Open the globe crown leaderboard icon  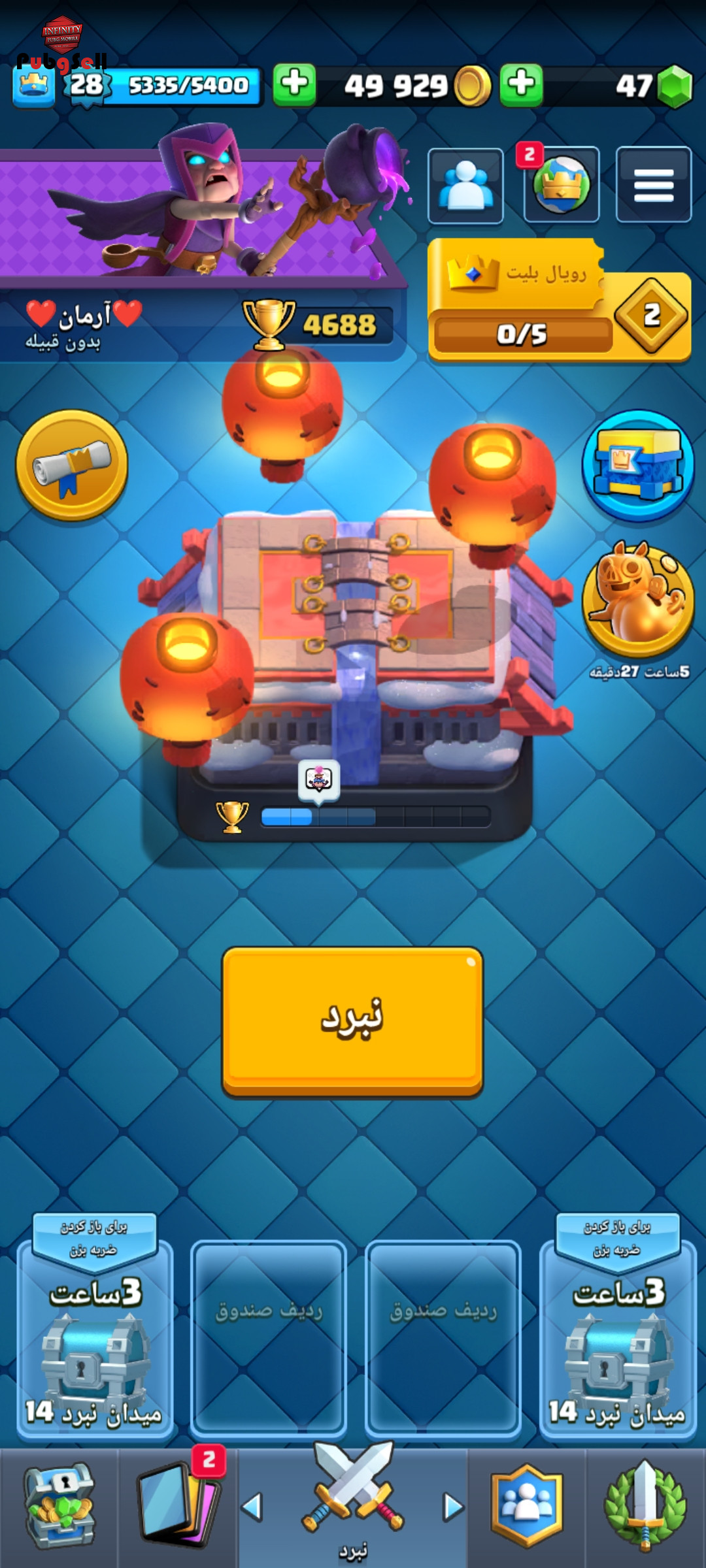click(x=562, y=186)
